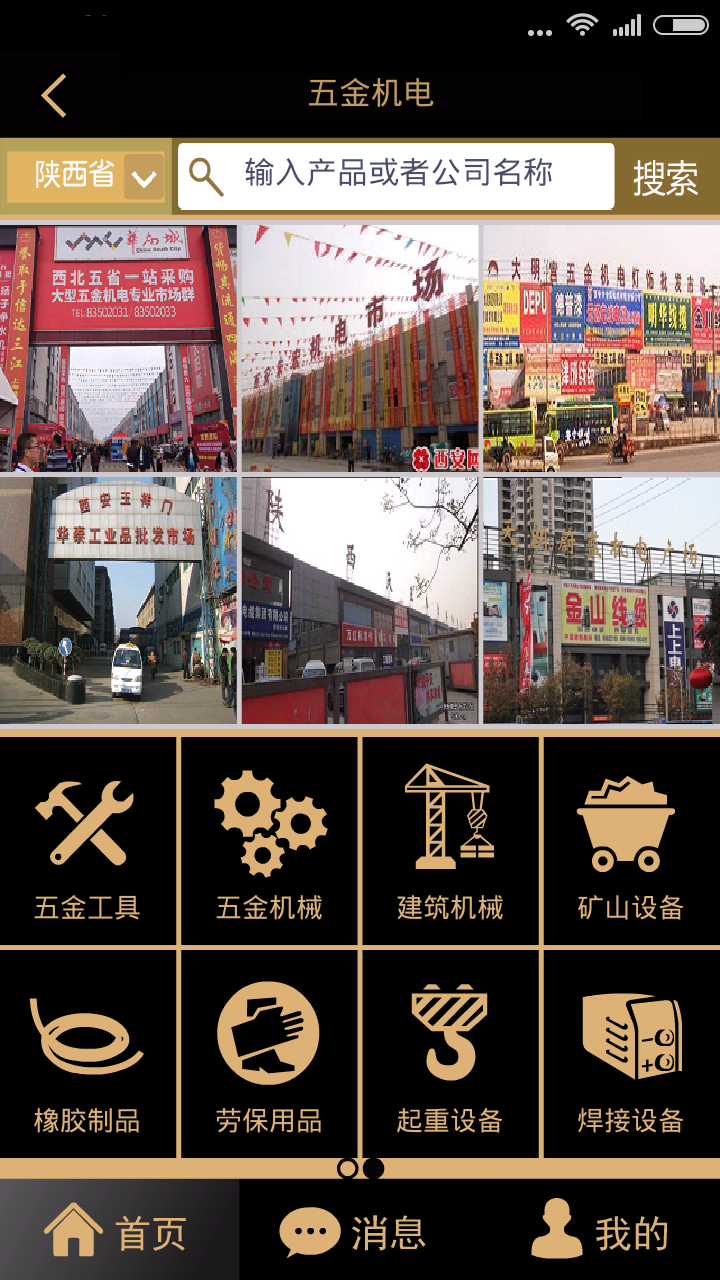Open the 金山练纱 market photo
720x1280 pixels.
(x=601, y=600)
